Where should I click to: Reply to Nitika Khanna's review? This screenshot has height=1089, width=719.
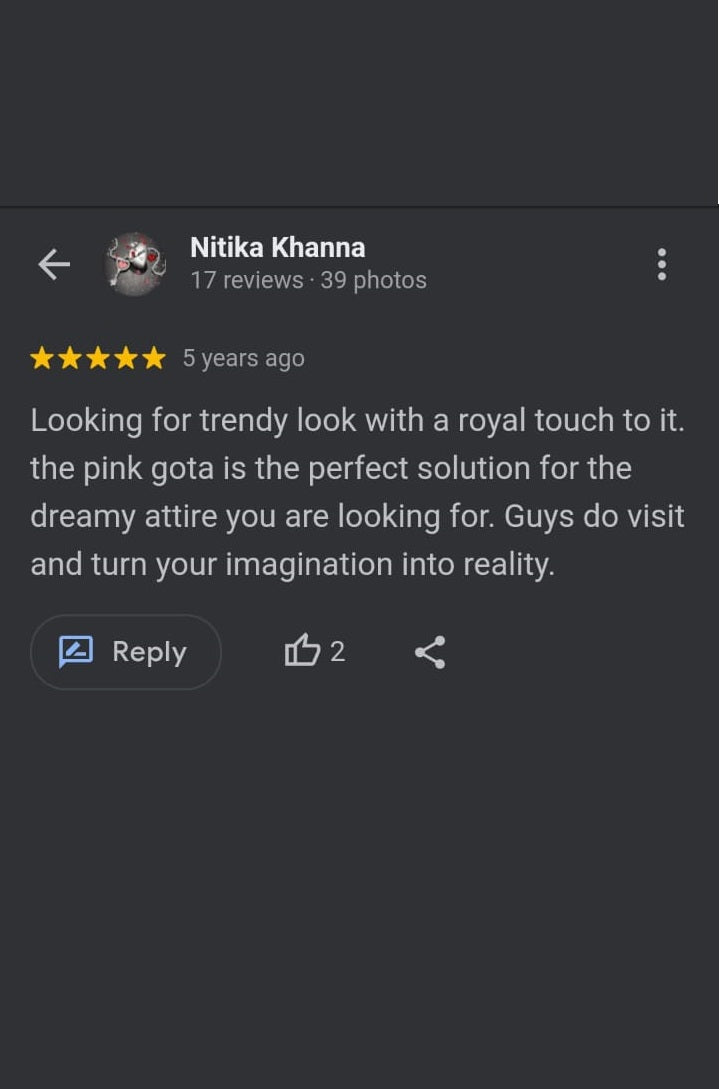click(126, 652)
